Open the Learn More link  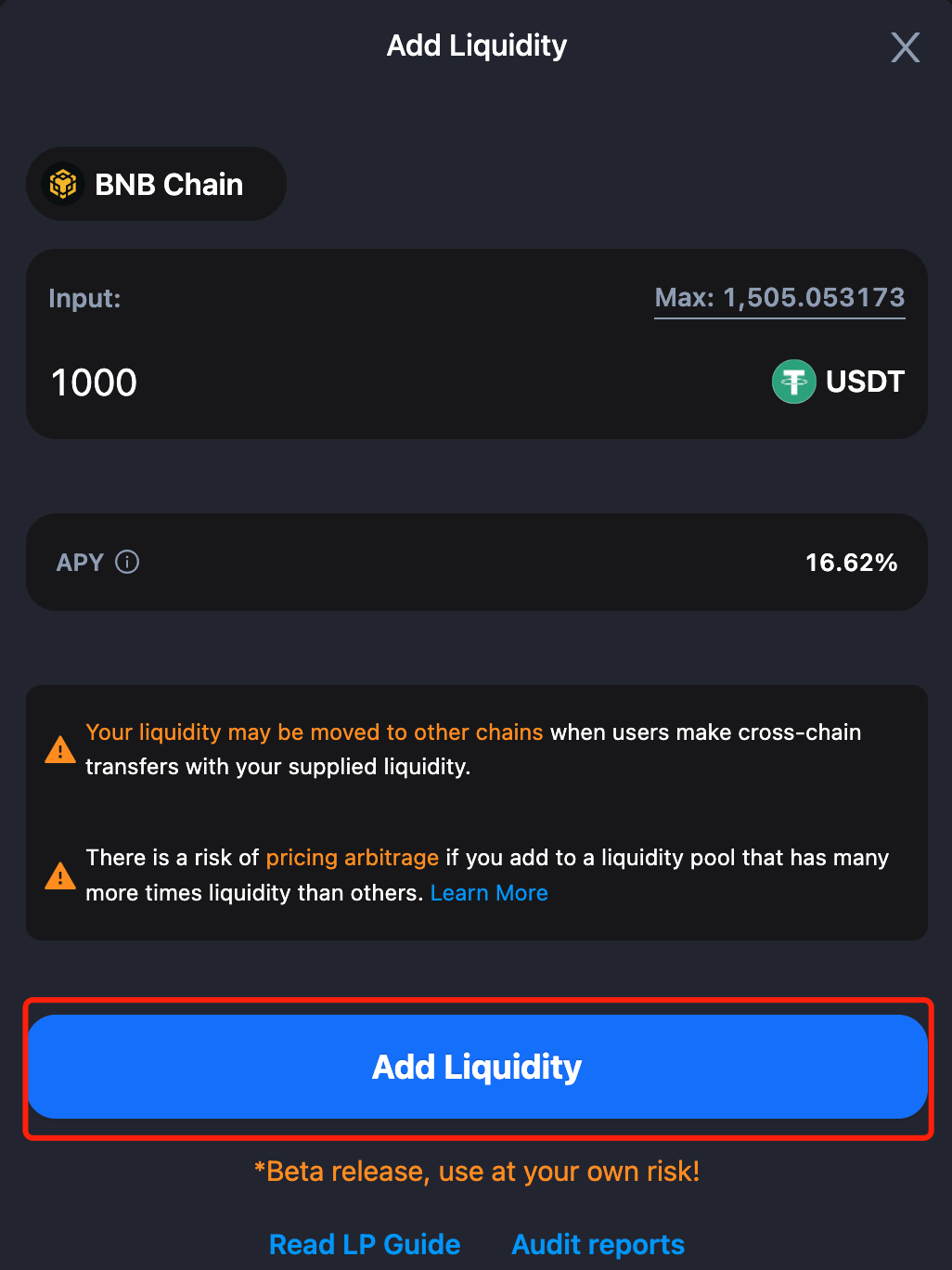pos(489,893)
